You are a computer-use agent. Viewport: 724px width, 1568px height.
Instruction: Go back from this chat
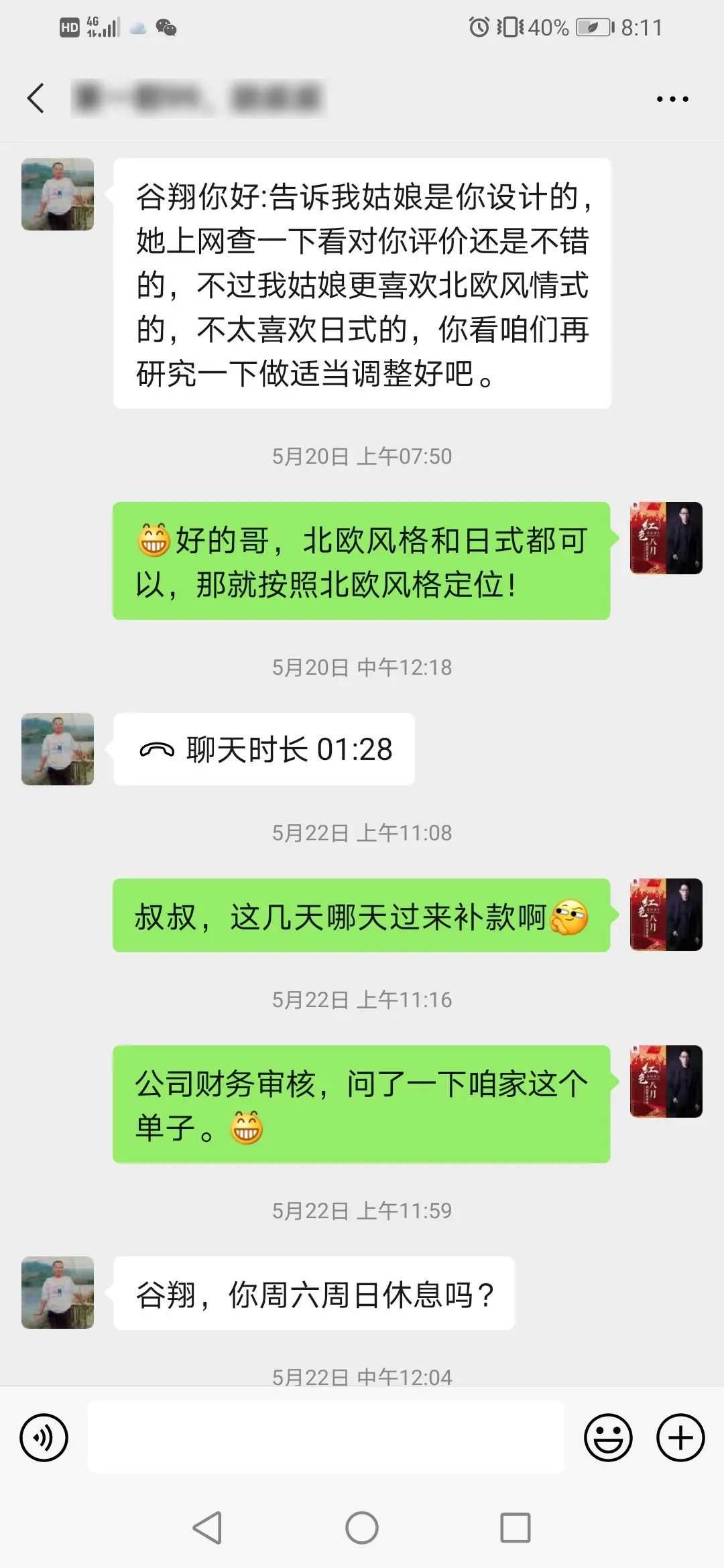[36, 99]
